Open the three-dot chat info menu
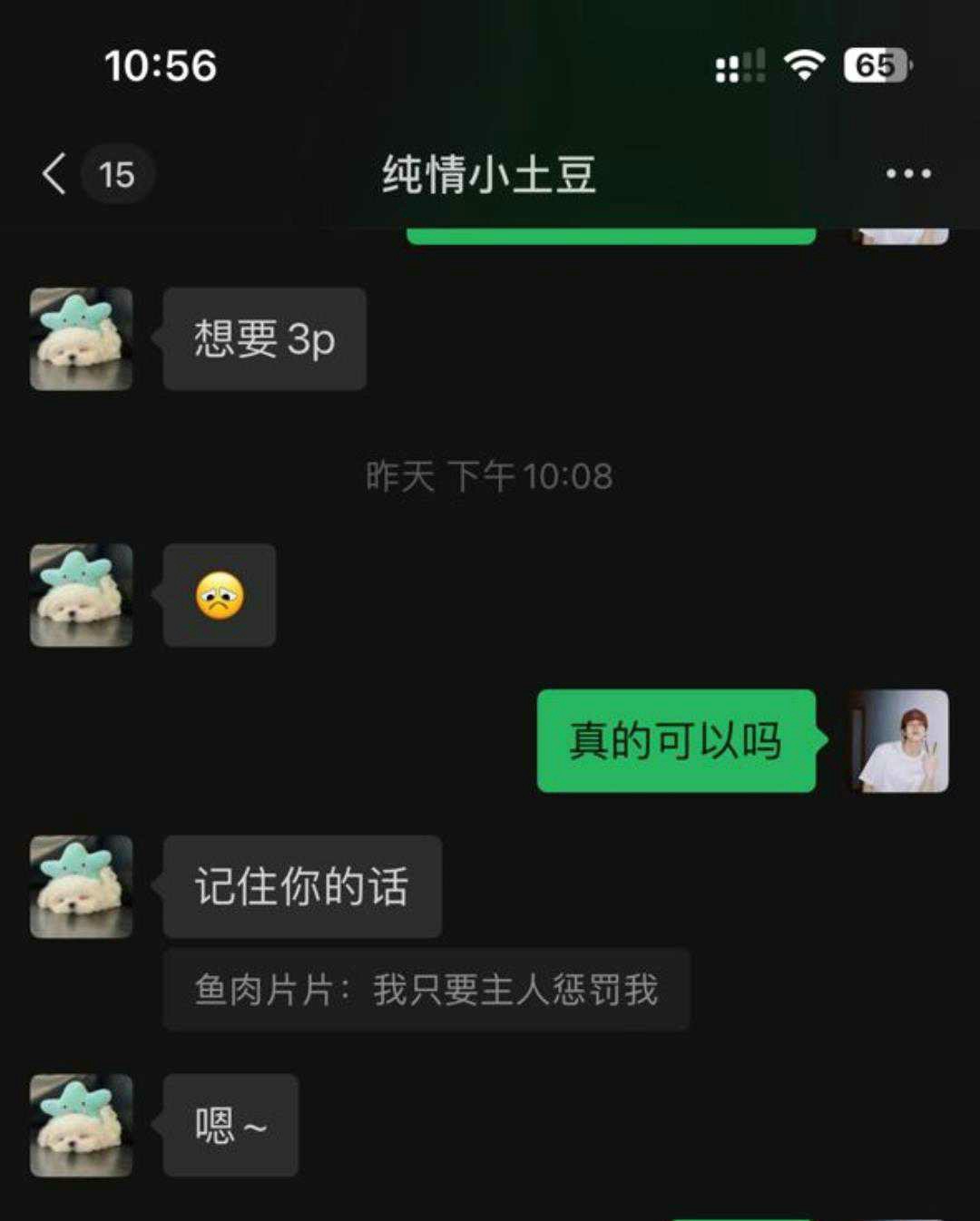980x1221 pixels. [908, 173]
